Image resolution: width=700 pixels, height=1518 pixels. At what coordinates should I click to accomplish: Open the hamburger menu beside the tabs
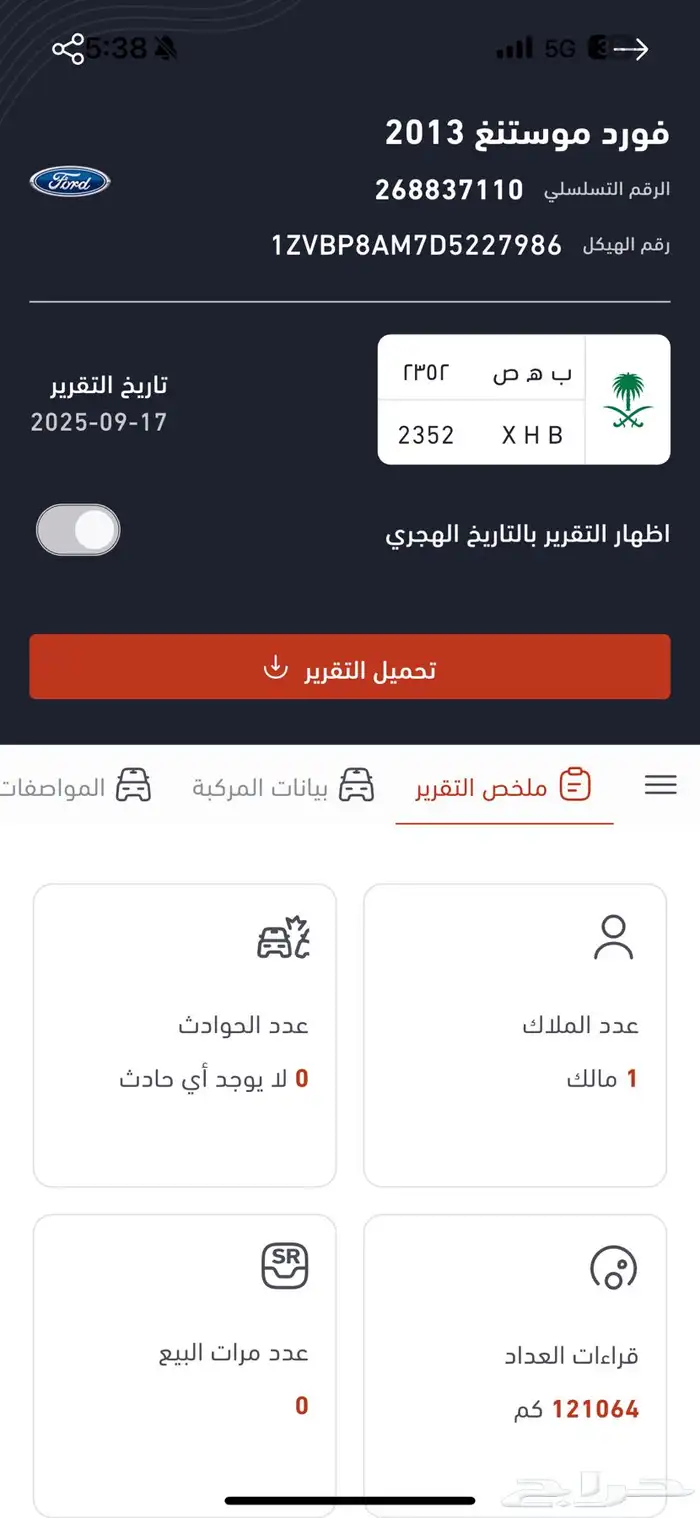[660, 785]
